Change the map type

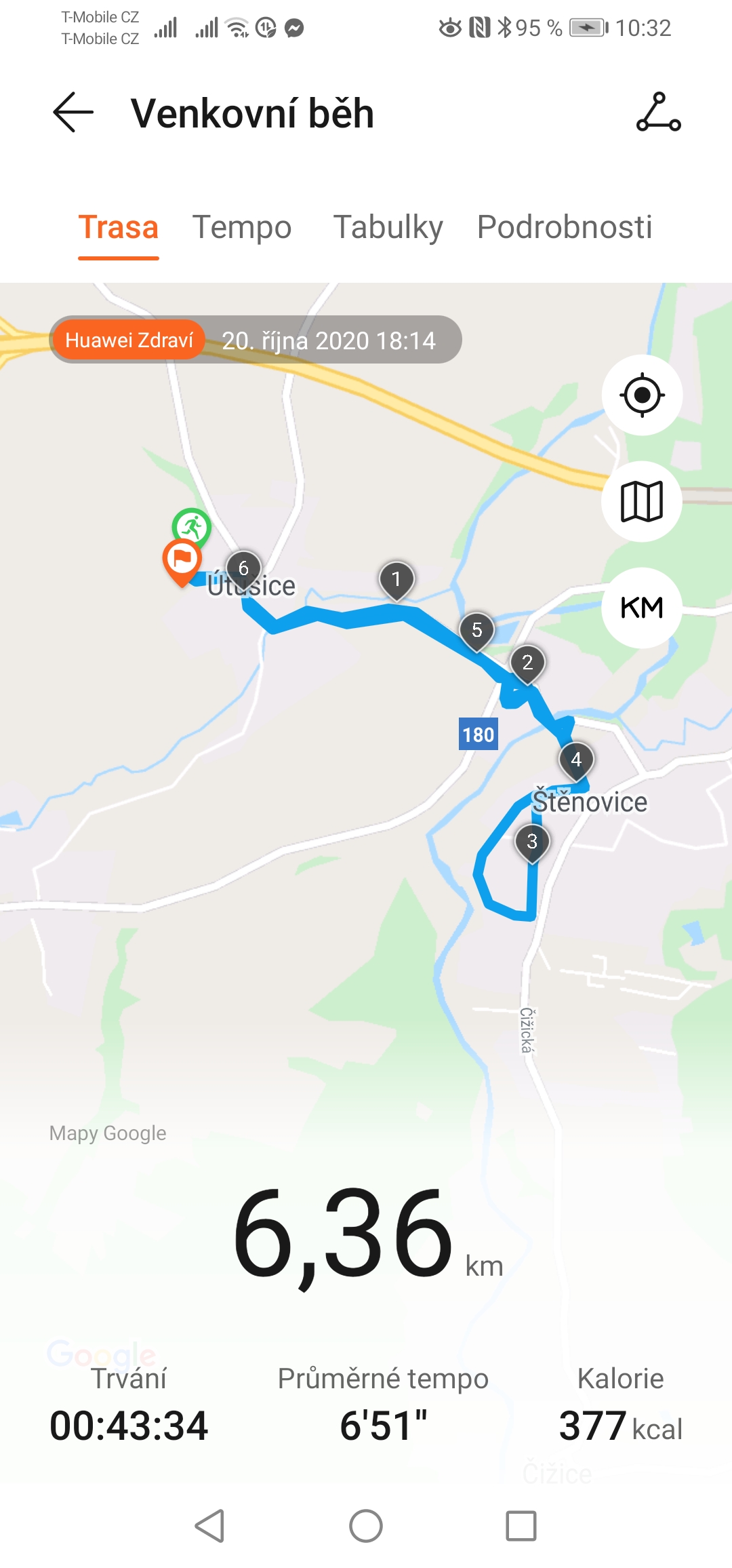click(642, 501)
